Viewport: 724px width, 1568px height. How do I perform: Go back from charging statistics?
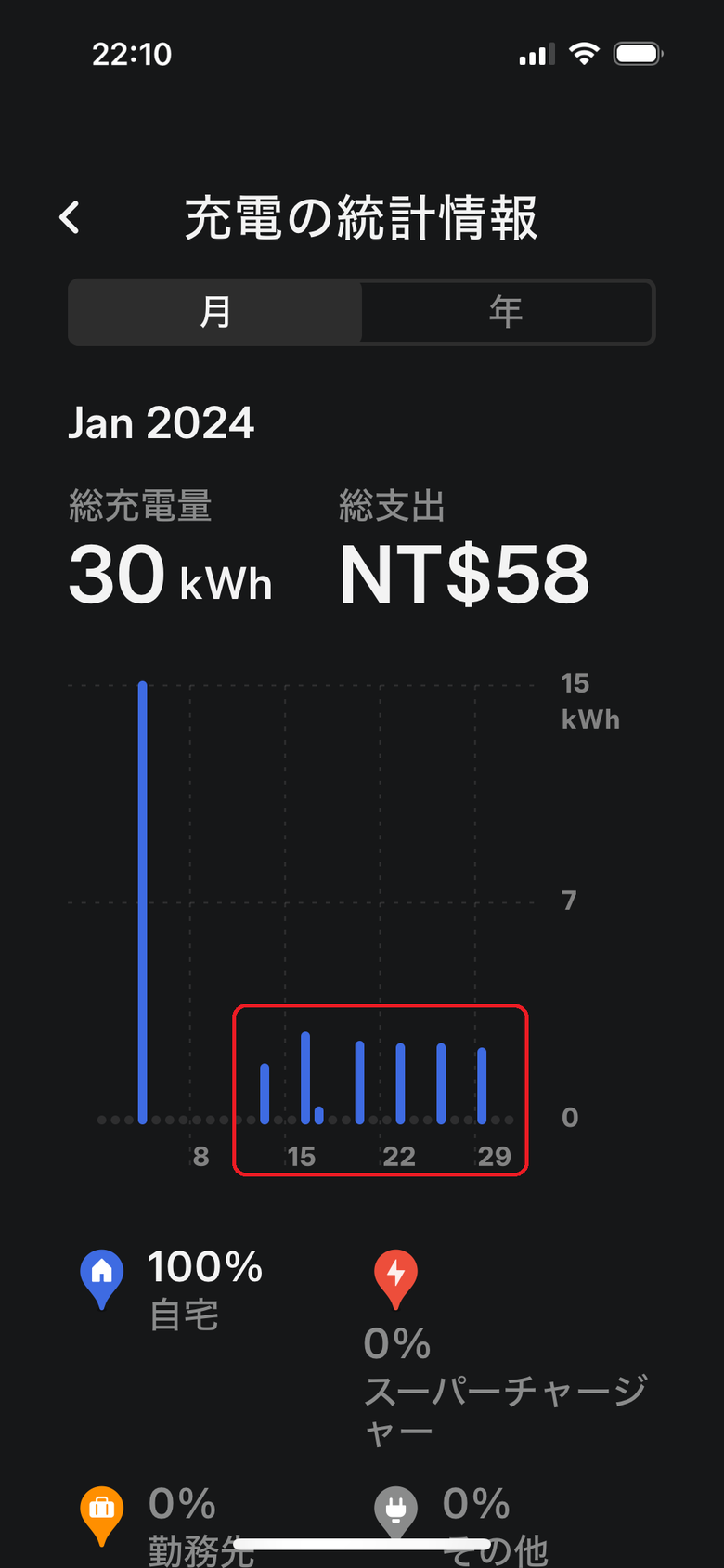(70, 218)
